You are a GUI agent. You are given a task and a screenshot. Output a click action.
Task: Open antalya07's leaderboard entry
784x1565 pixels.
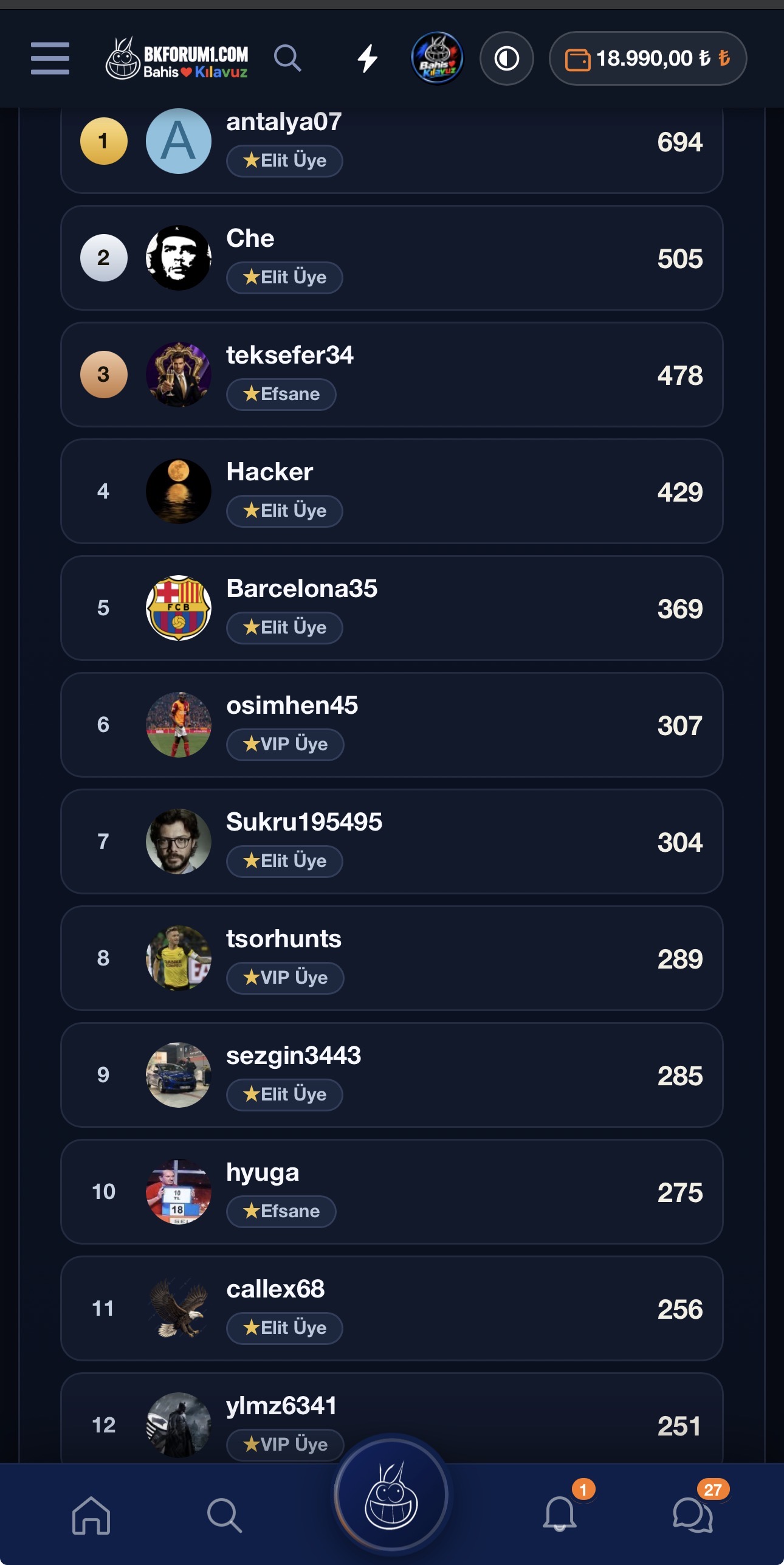tap(392, 146)
